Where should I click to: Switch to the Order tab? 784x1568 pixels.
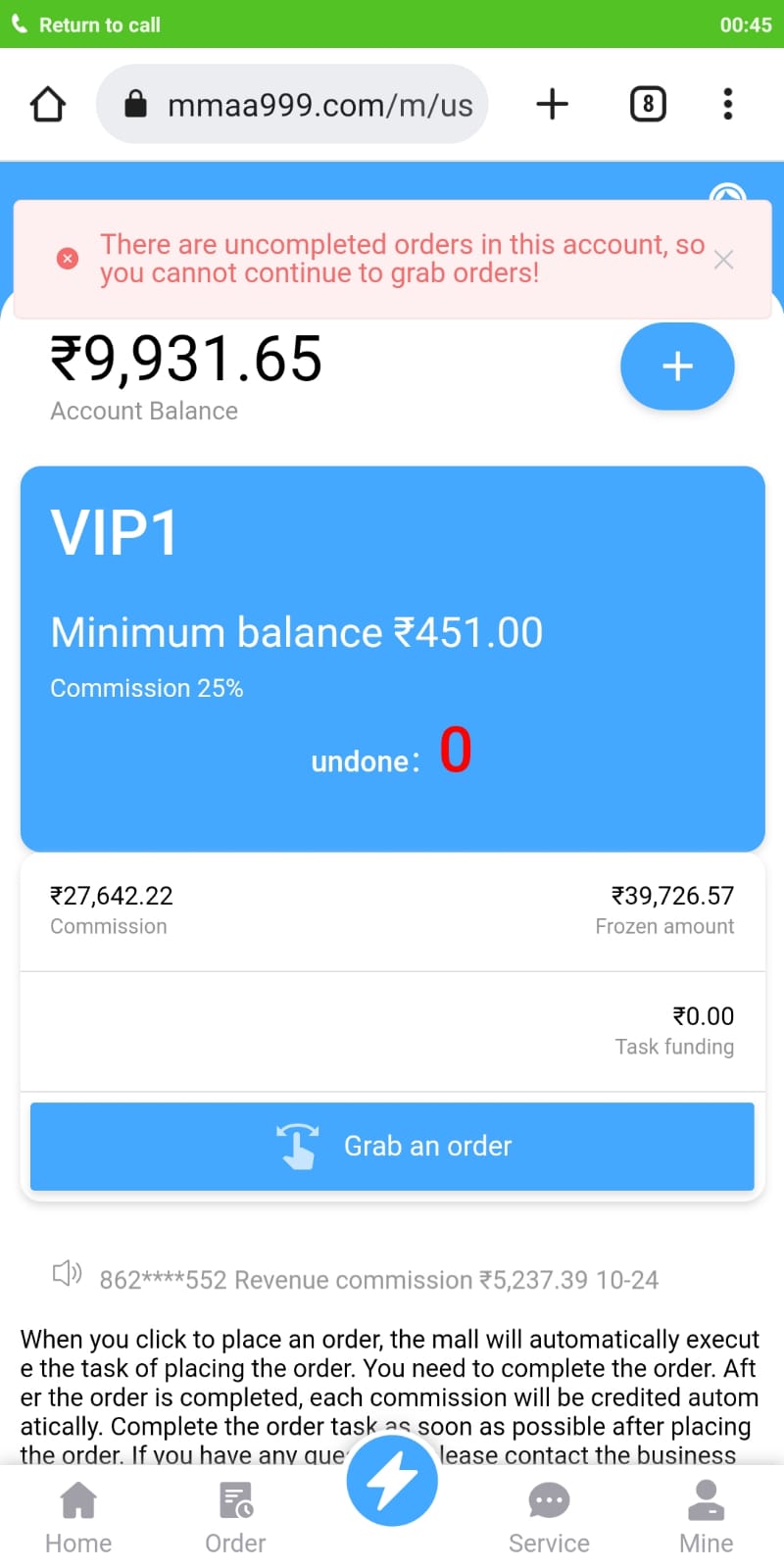(235, 1517)
